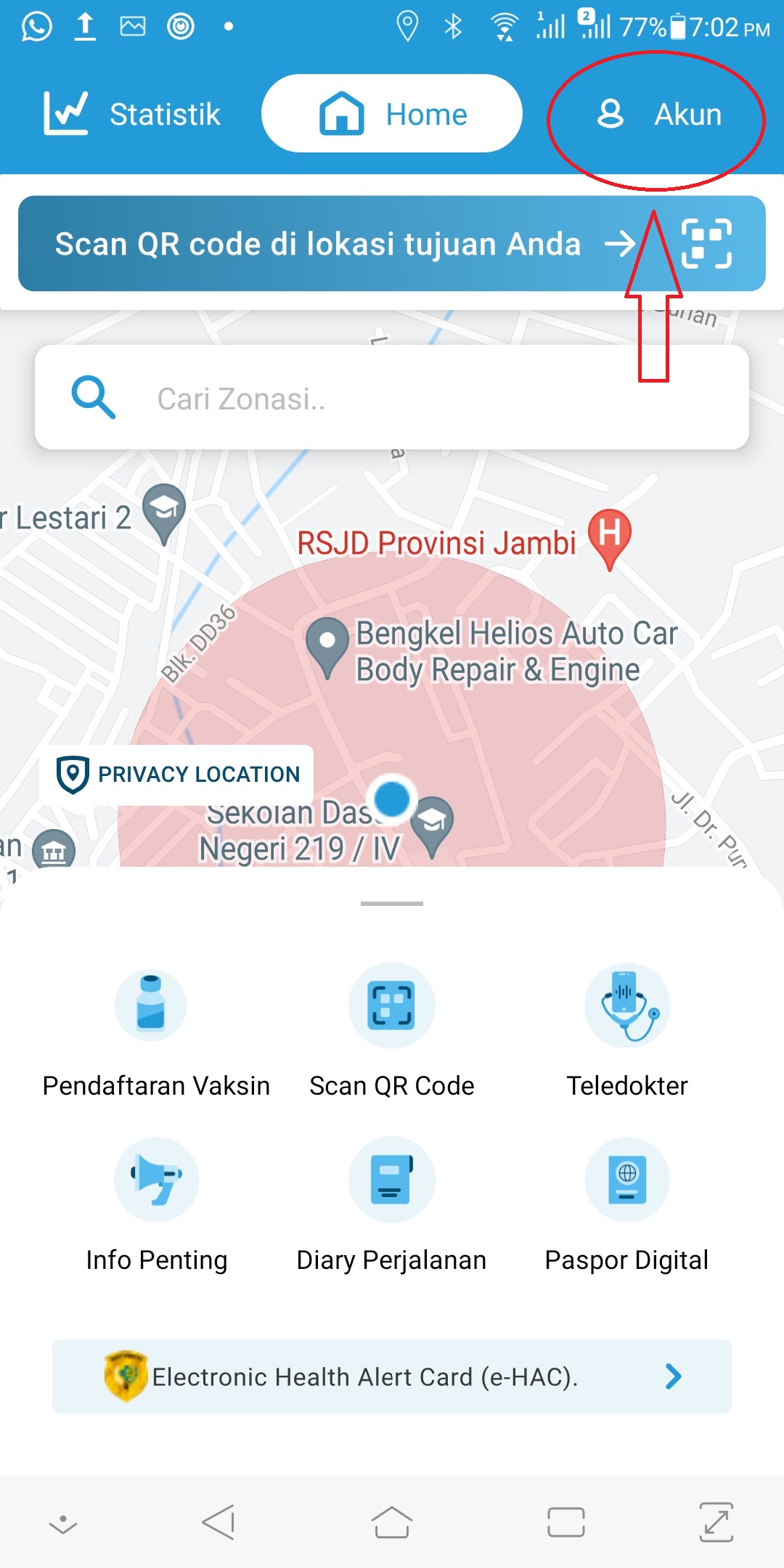The width and height of the screenshot is (784, 1568).
Task: Open recent apps from navigation bar
Action: pos(566,1522)
